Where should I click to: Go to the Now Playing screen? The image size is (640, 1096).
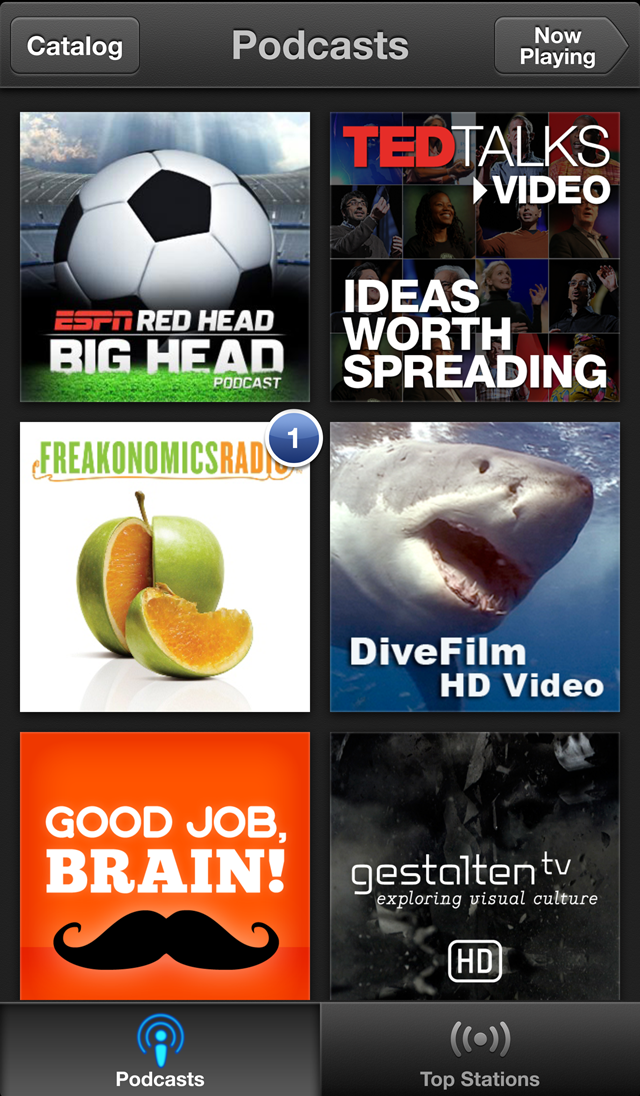[x=559, y=46]
